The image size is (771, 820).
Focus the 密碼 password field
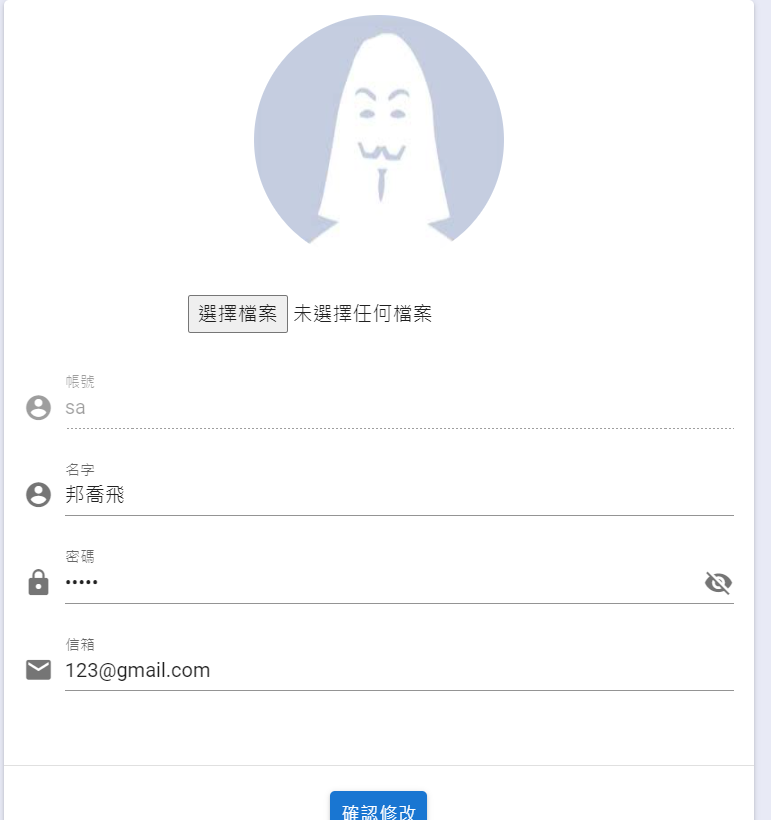(x=380, y=583)
